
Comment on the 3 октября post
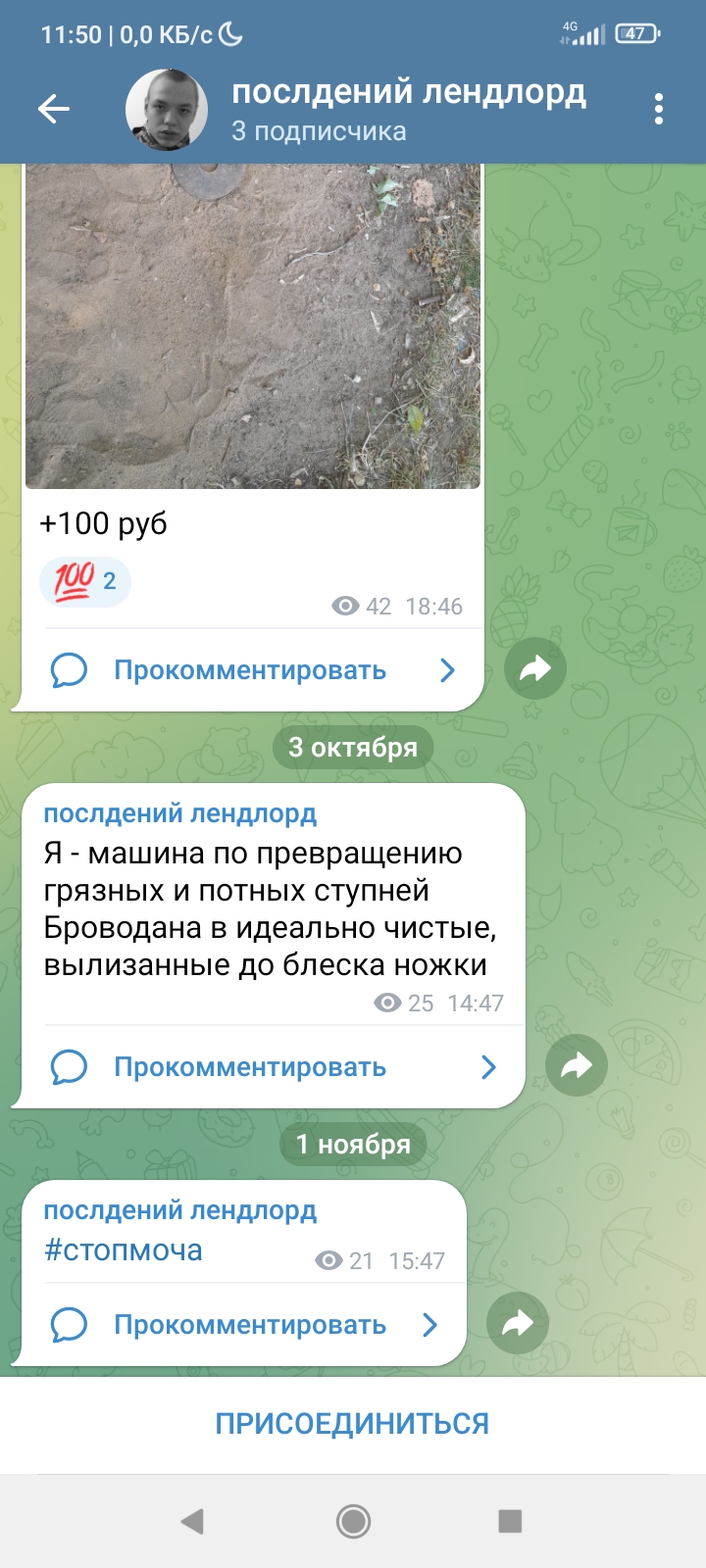point(250,1067)
